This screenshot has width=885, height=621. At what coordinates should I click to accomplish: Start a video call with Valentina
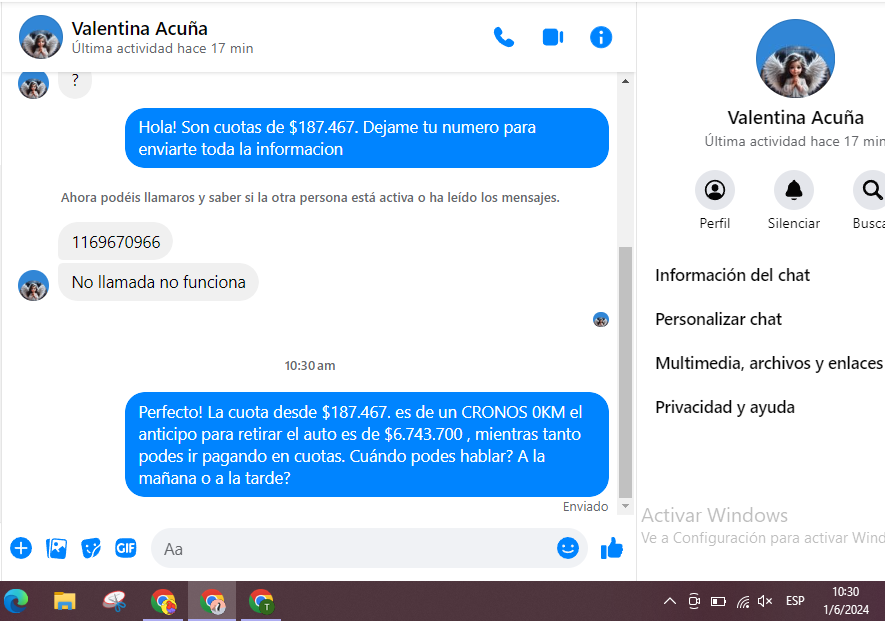tap(553, 38)
